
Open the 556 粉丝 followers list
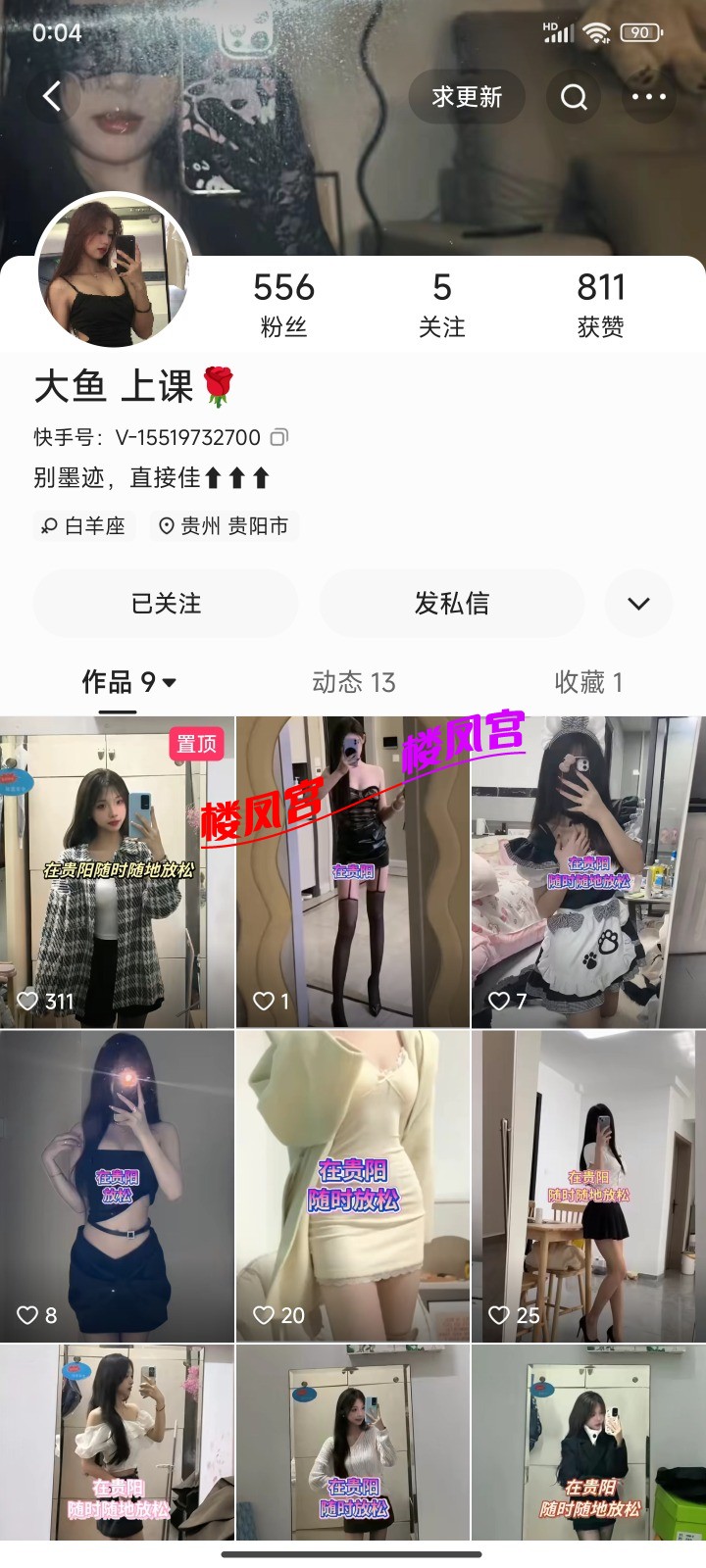pos(283,304)
